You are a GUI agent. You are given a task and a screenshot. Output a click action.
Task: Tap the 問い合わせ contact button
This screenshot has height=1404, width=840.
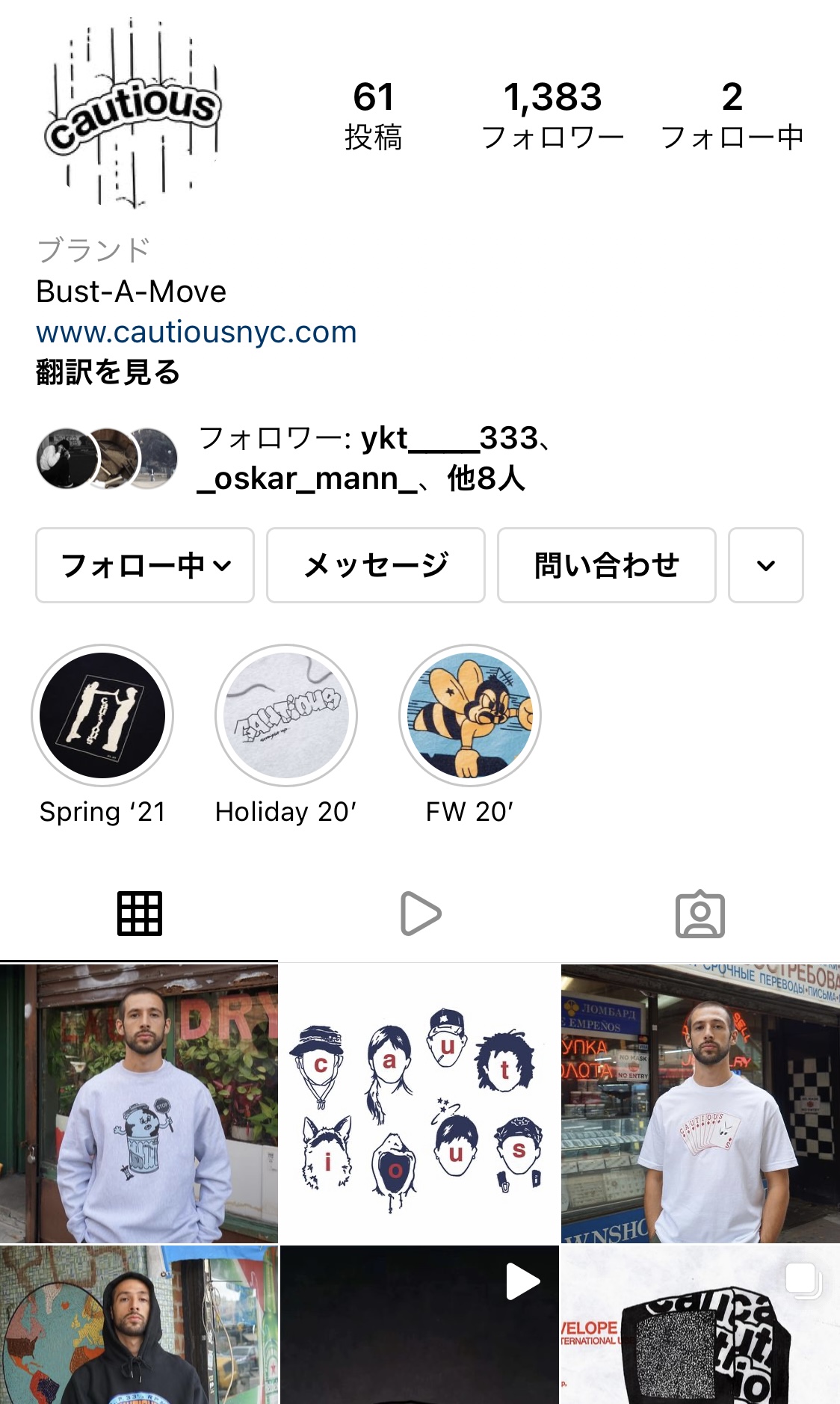(607, 565)
